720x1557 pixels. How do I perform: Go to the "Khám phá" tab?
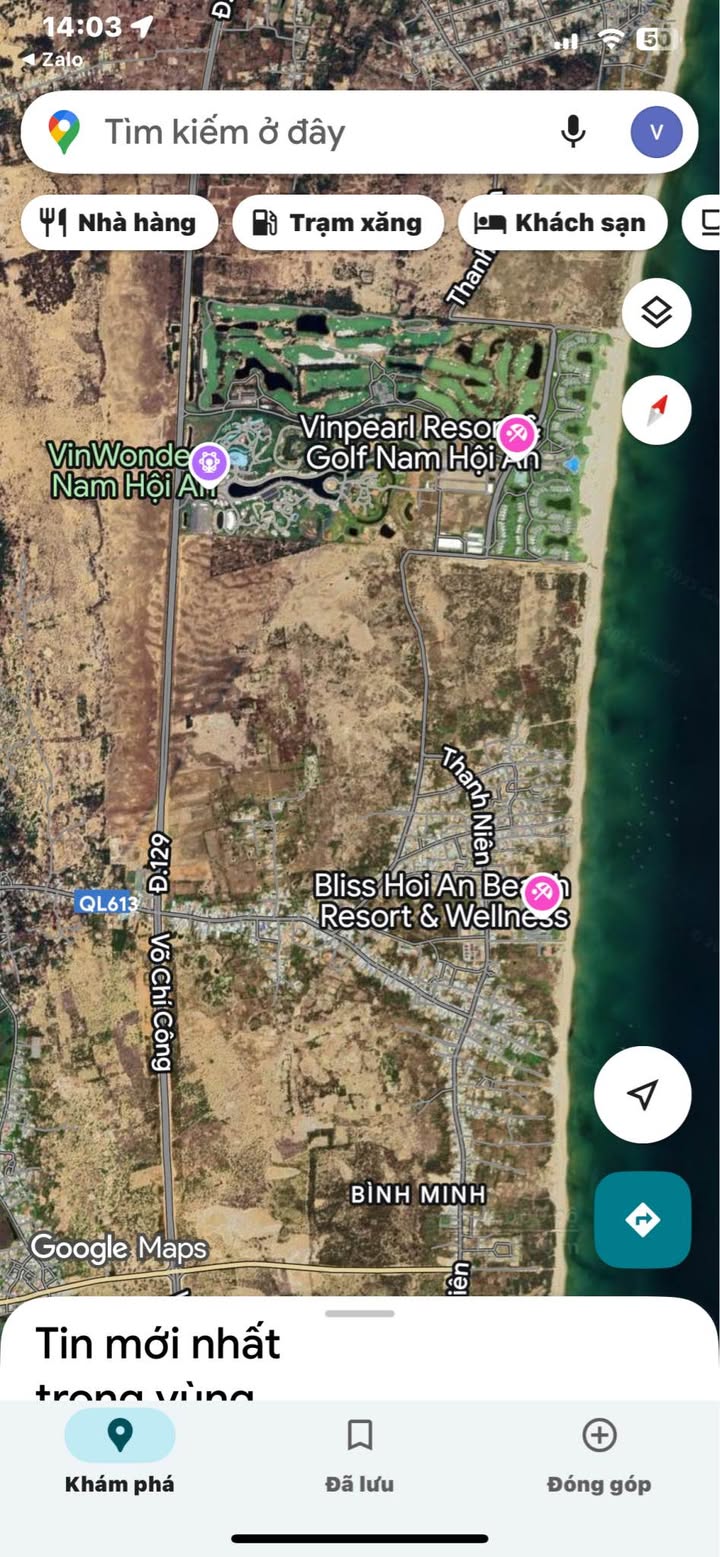point(120,1455)
